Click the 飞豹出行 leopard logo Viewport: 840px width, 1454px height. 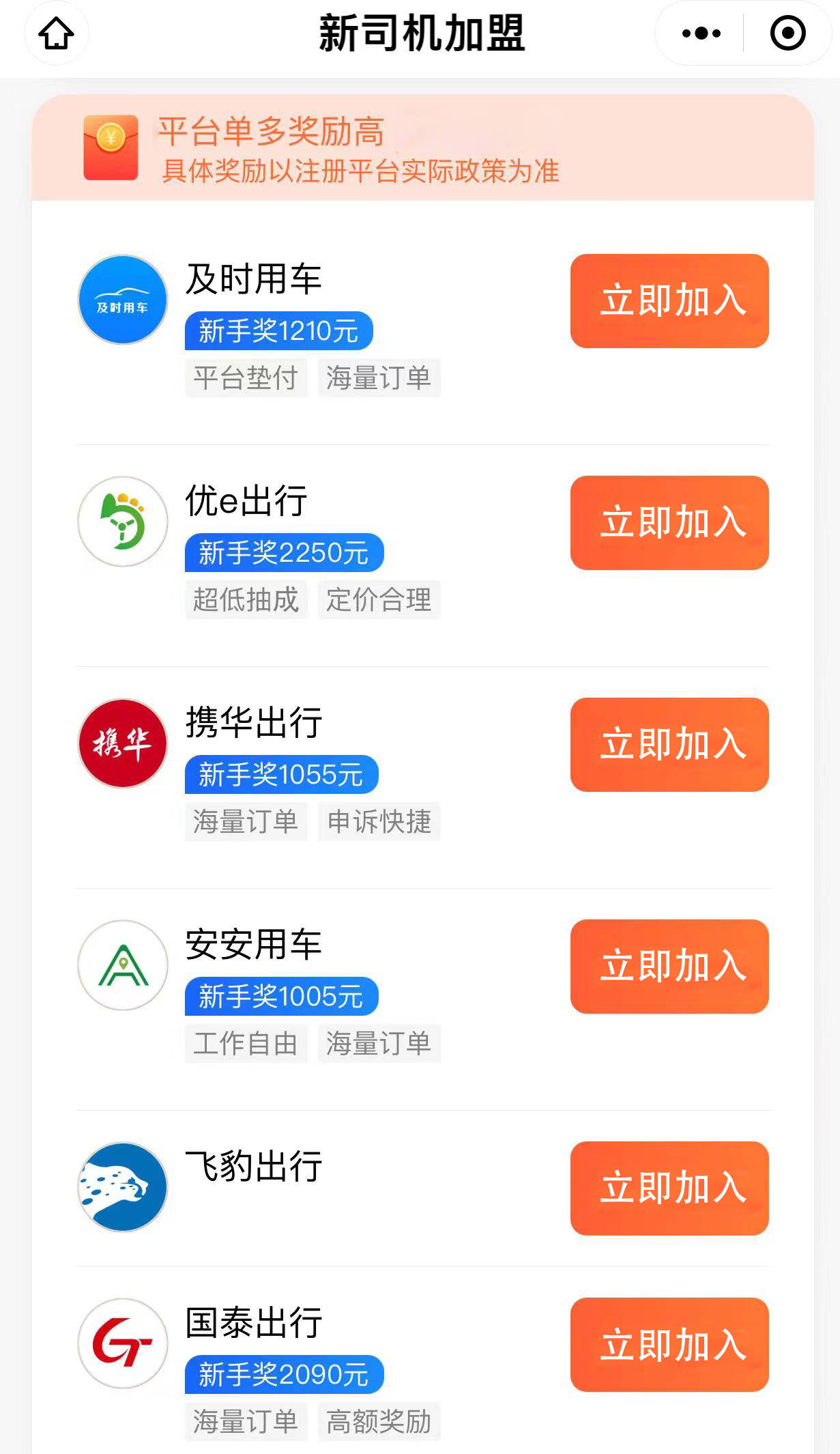click(121, 1186)
